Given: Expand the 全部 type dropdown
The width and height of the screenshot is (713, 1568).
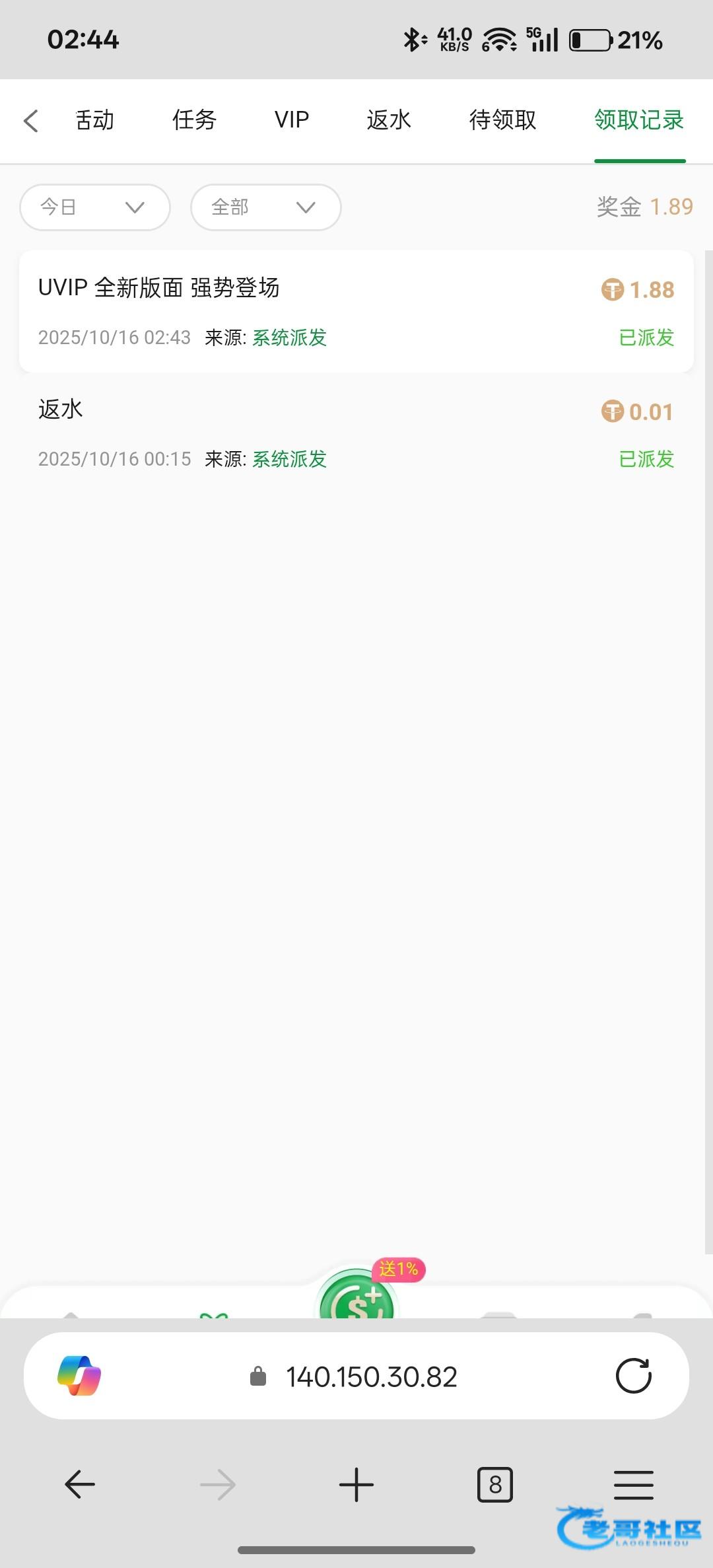Looking at the screenshot, I should pos(265,207).
